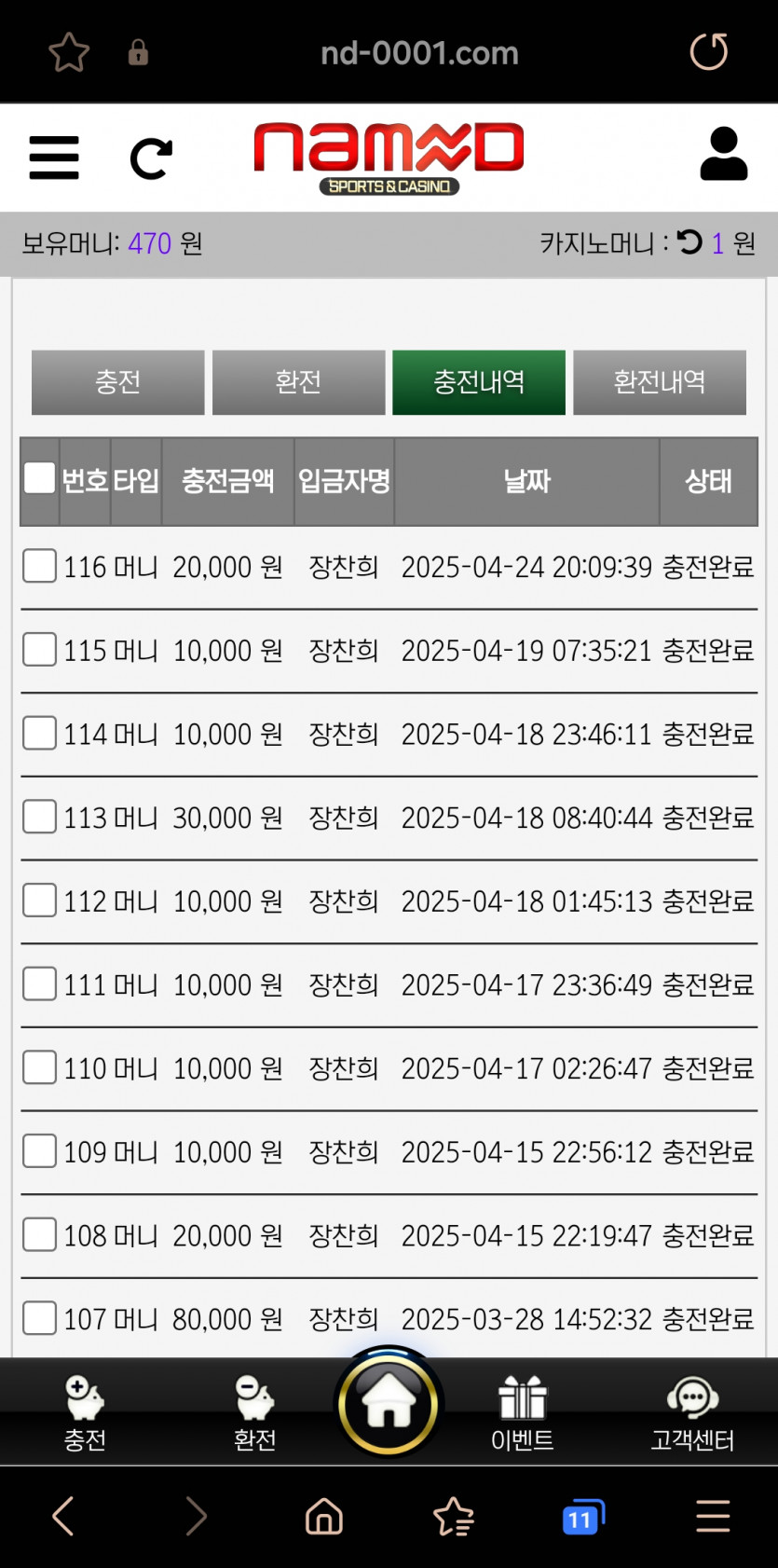Mark the checkbox for entry 110
The width and height of the screenshot is (778, 1568).
(x=39, y=1067)
